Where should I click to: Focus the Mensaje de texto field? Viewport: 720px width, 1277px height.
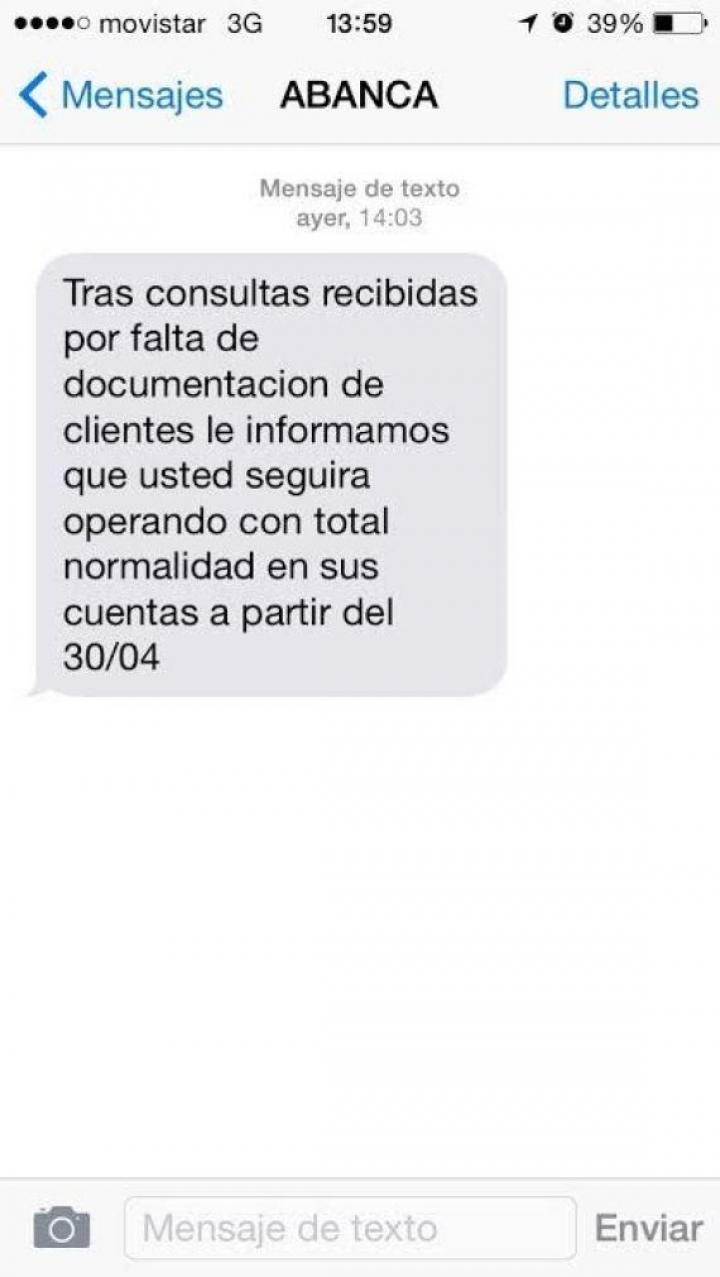pos(350,1227)
